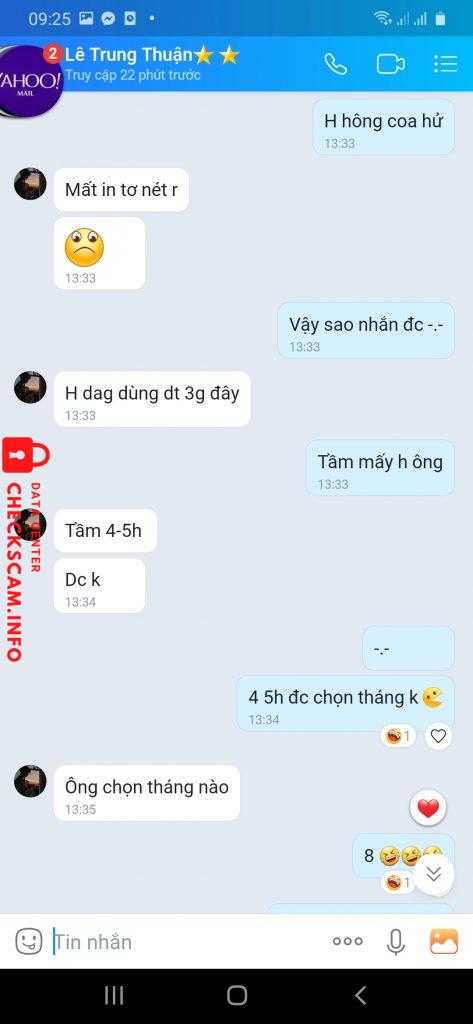Start a voice call with Lê Trung Thuận
The image size is (473, 1024).
click(336, 63)
